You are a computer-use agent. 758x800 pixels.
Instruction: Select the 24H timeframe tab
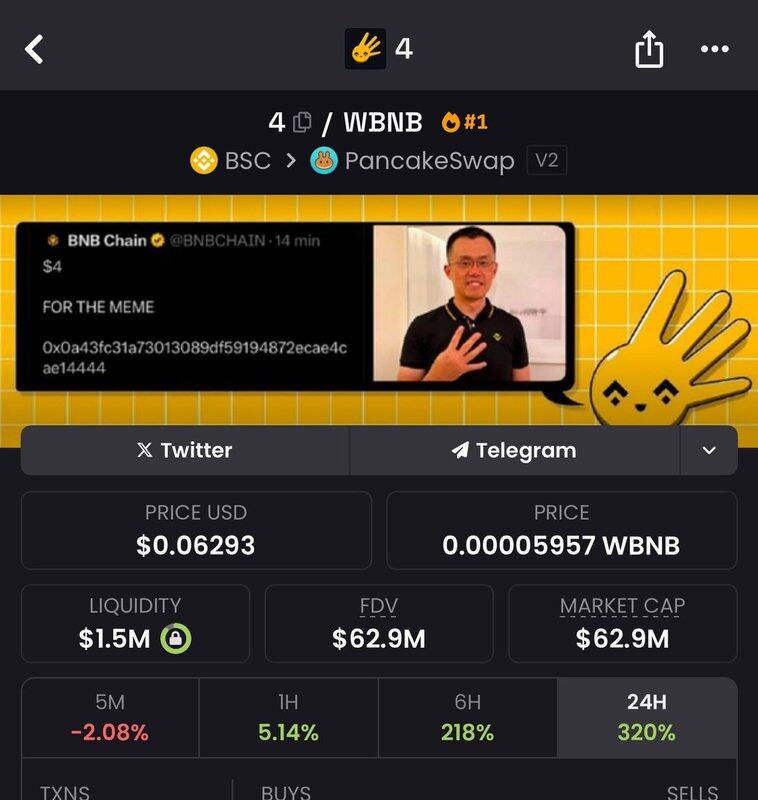[x=647, y=718]
